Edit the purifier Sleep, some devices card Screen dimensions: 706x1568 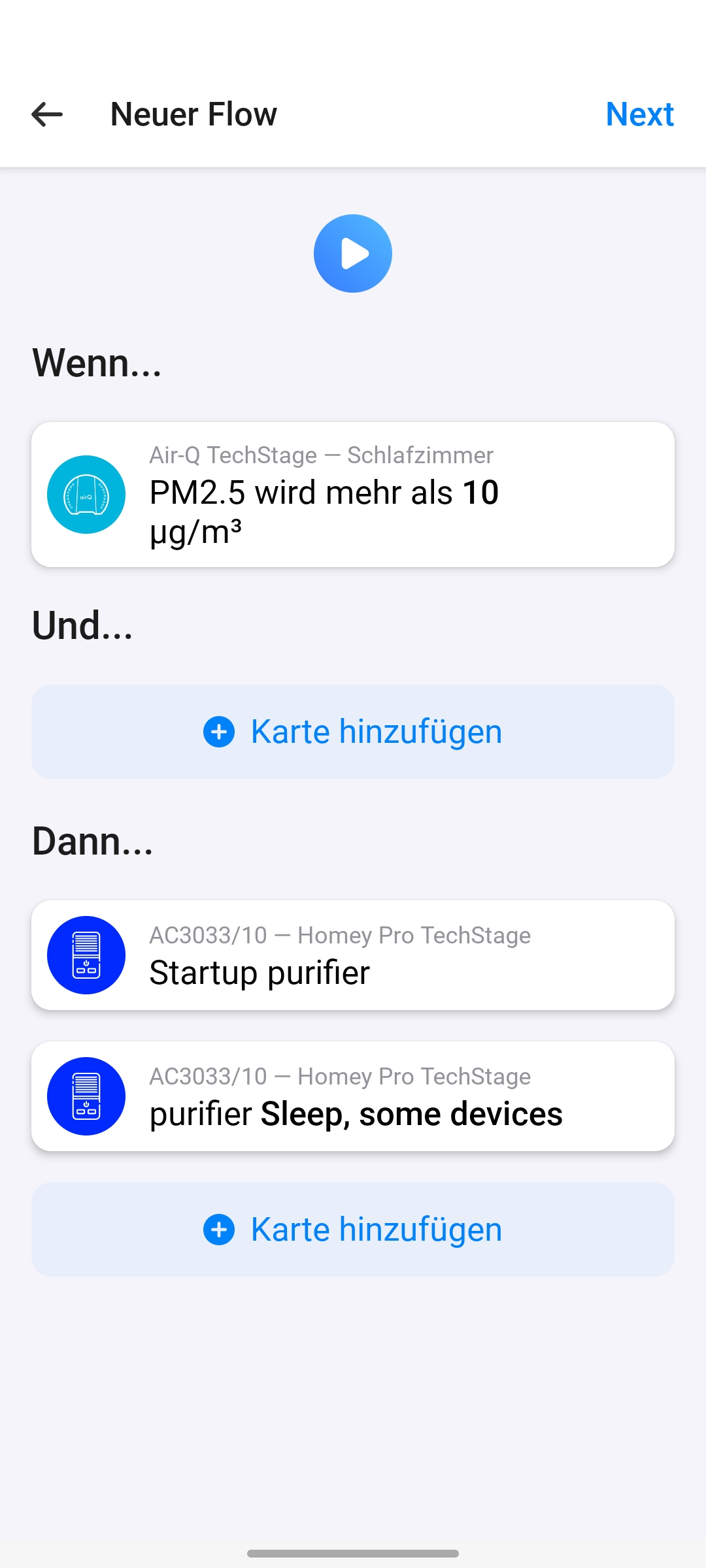coord(353,1096)
